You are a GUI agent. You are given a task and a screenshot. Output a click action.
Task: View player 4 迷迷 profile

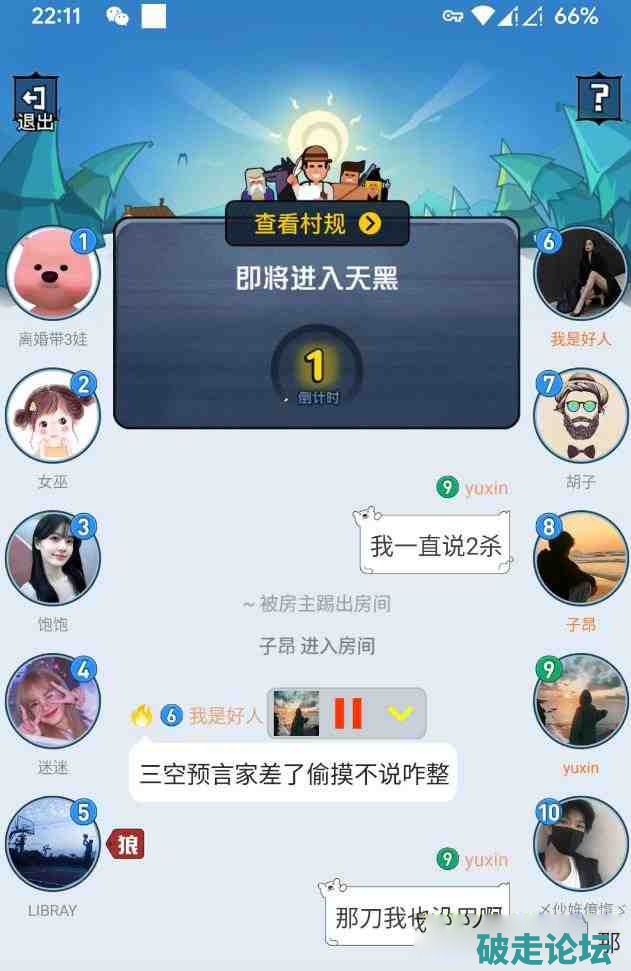click(53, 702)
